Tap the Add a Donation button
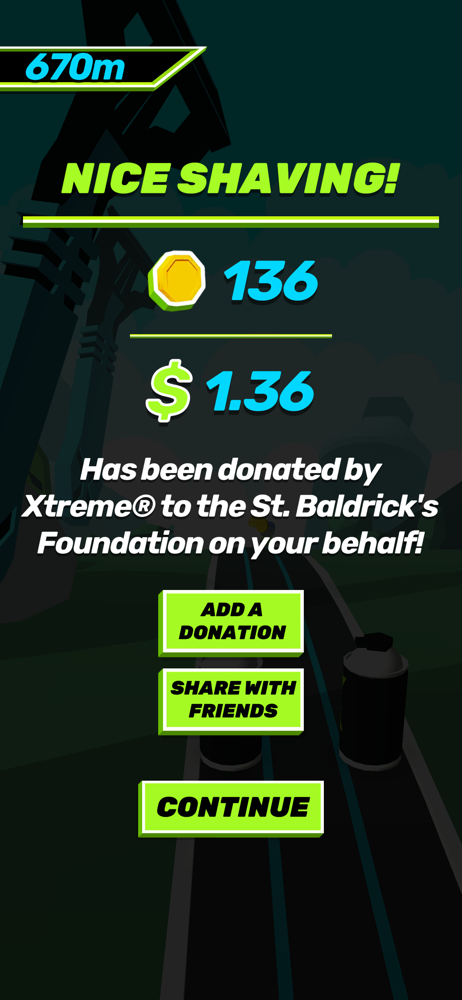 click(232, 622)
